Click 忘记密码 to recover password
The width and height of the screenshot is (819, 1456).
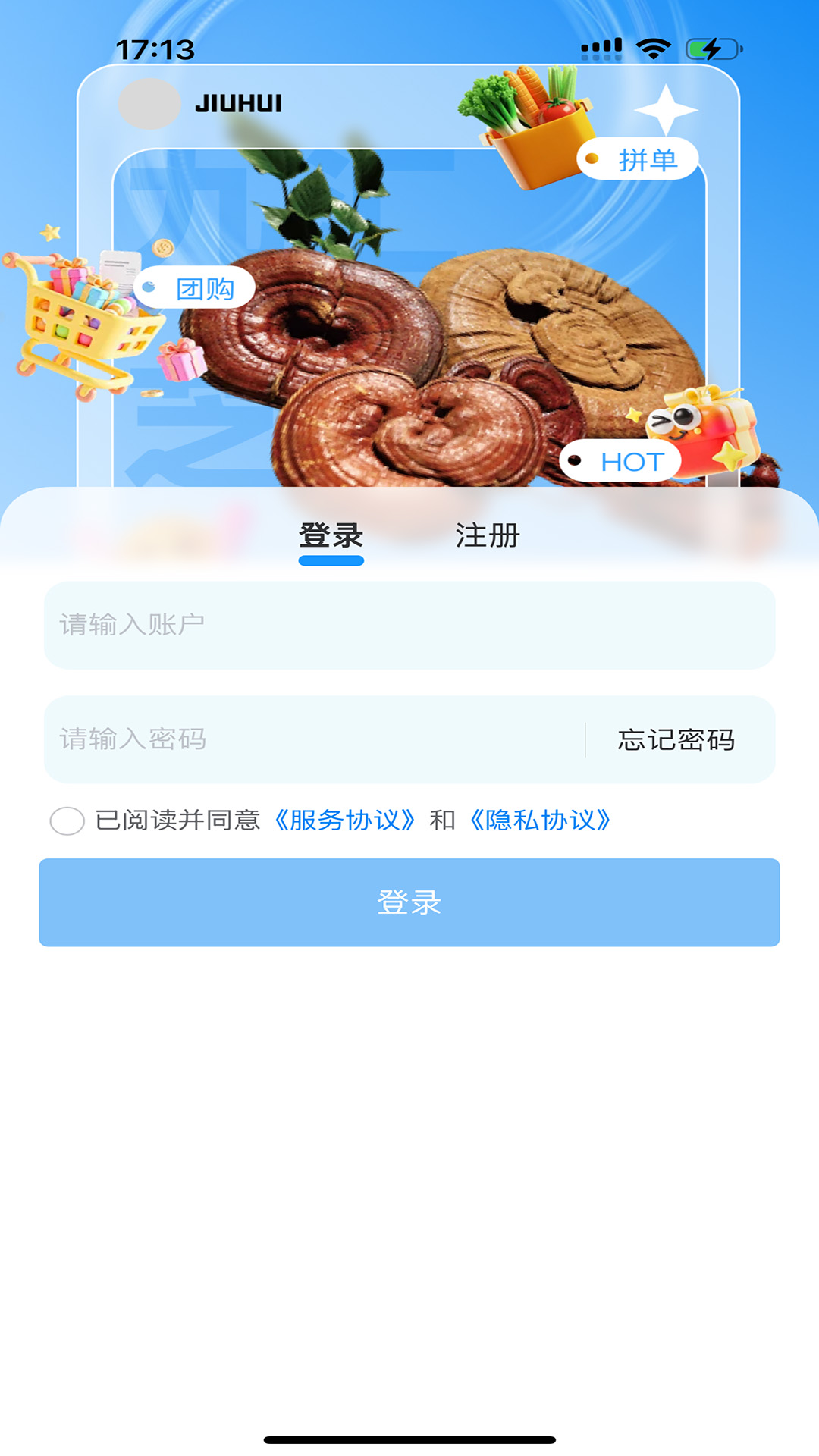[x=676, y=739]
